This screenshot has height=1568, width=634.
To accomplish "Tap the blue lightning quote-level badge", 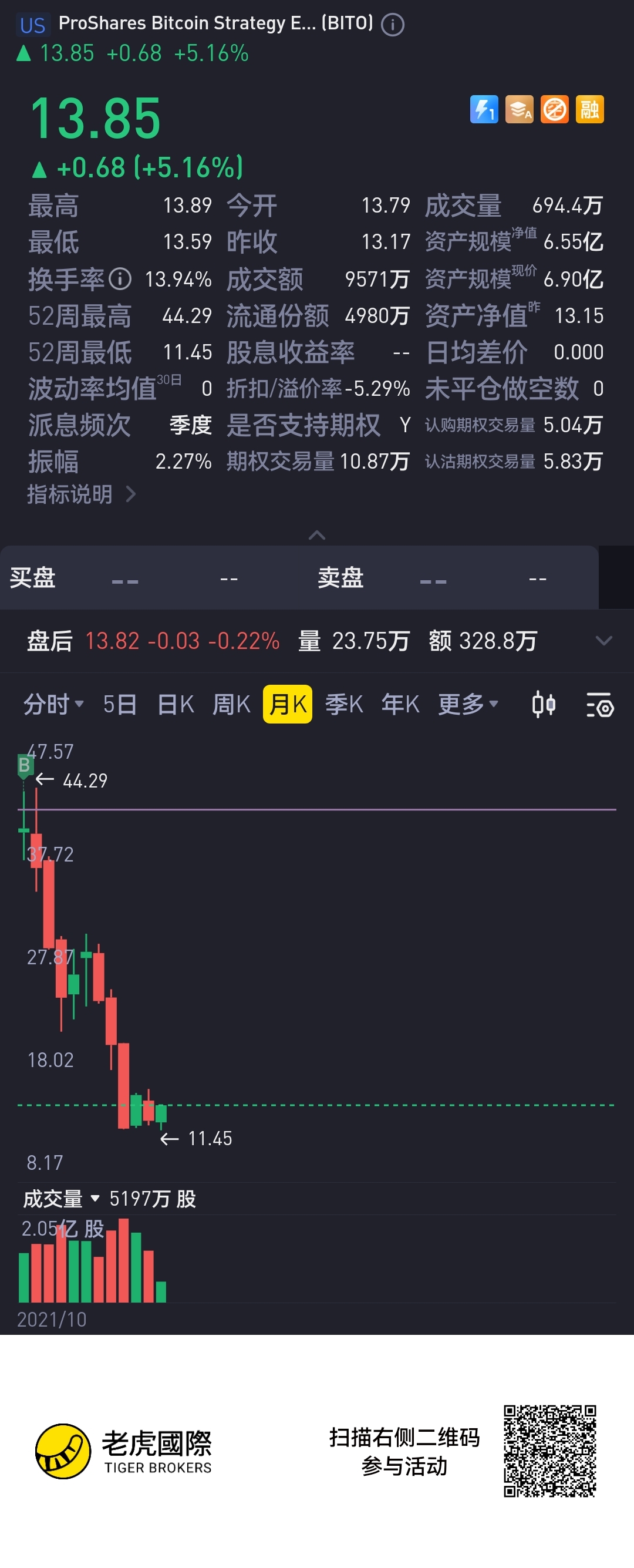I will point(484,110).
